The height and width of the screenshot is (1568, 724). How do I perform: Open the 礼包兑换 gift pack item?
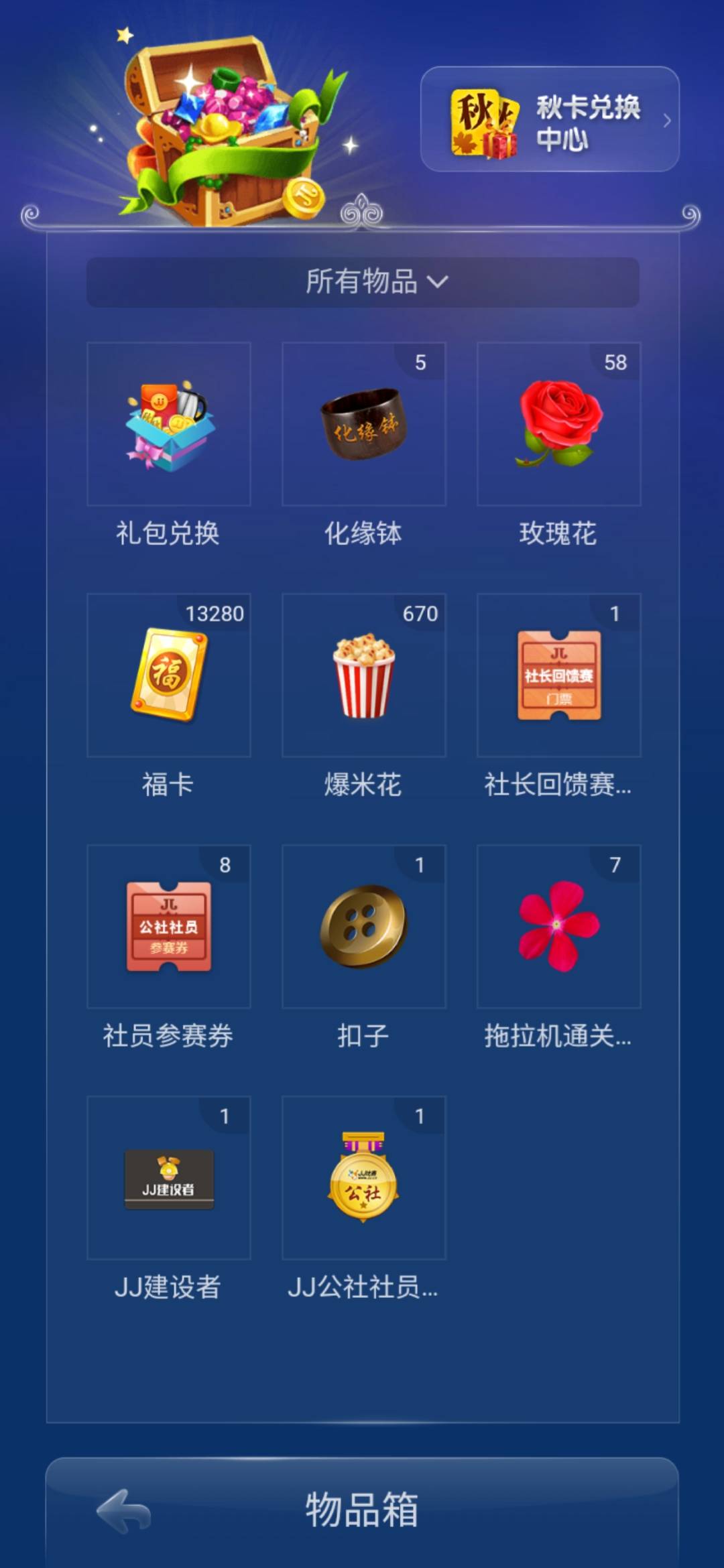[169, 424]
